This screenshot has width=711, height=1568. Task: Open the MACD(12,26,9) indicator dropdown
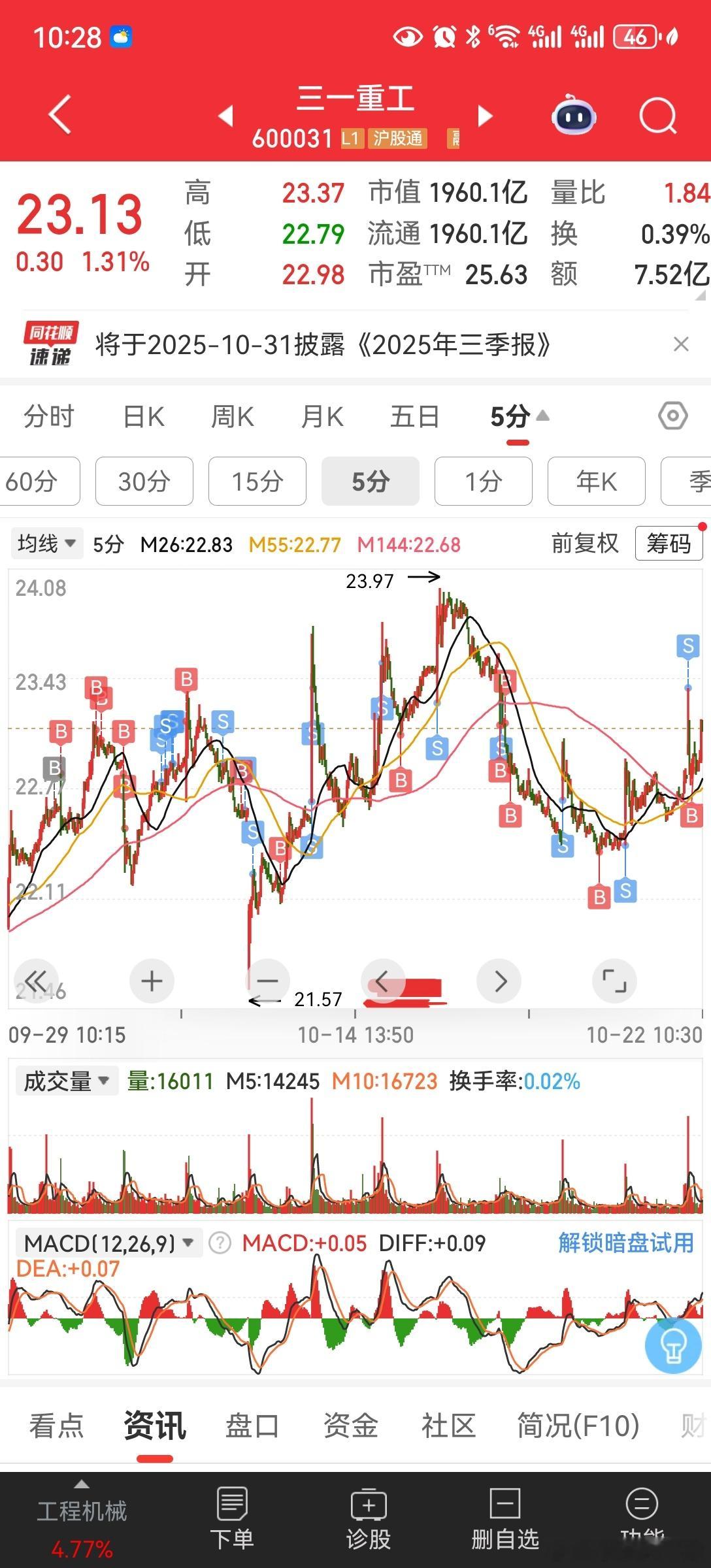click(x=105, y=1243)
